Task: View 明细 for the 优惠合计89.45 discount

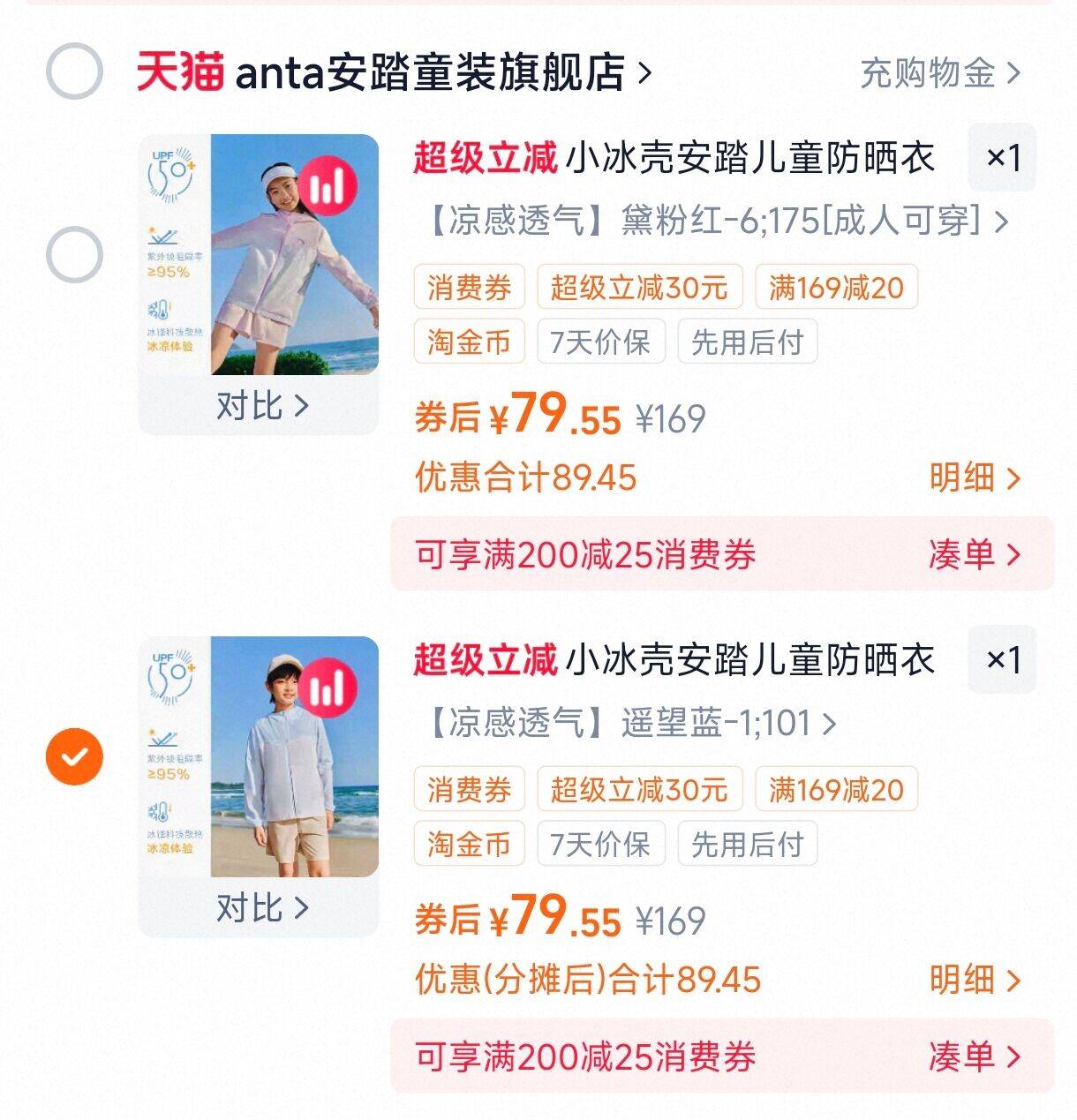Action: click(974, 478)
